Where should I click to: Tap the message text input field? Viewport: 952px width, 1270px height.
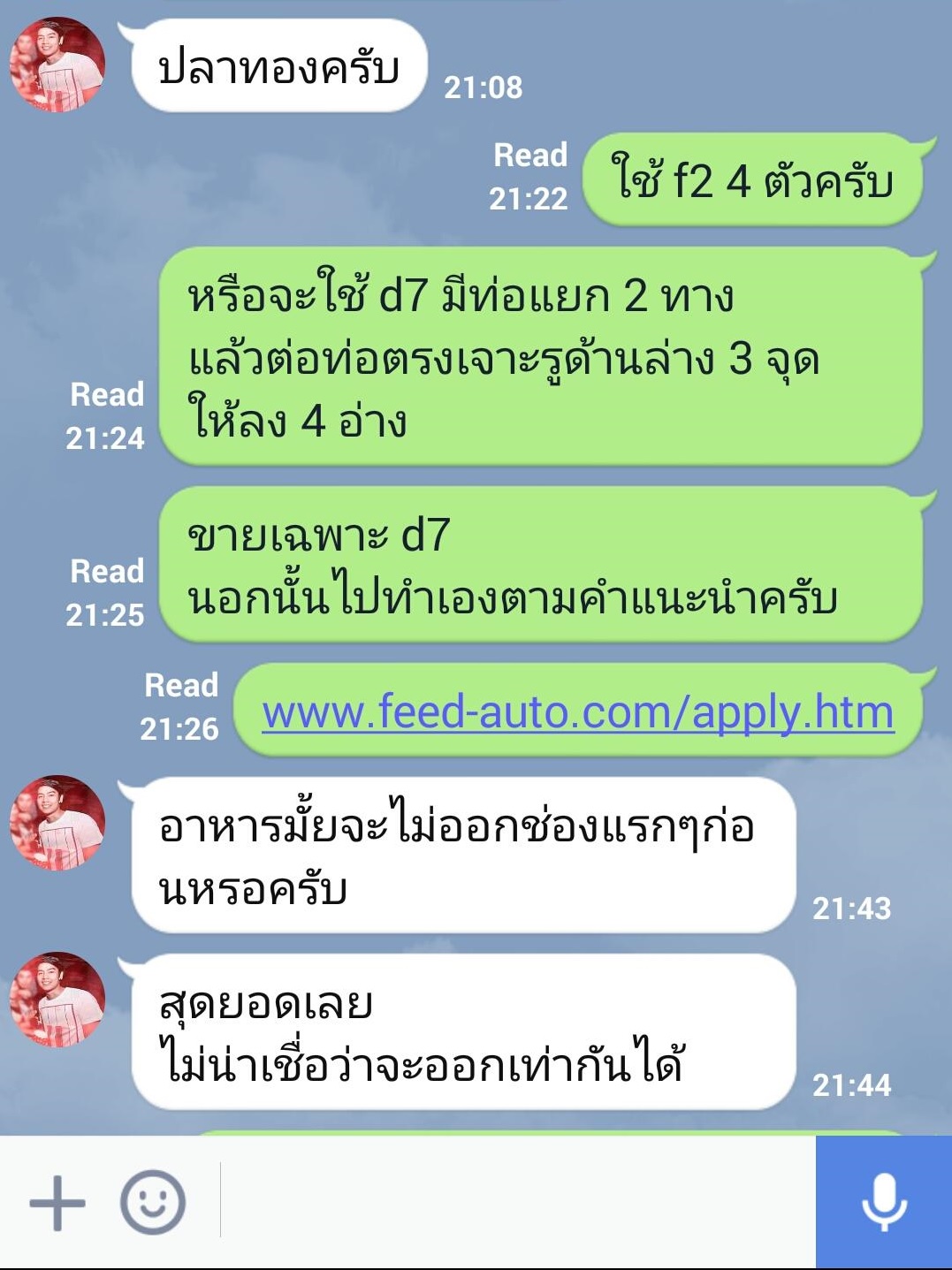(517, 1203)
